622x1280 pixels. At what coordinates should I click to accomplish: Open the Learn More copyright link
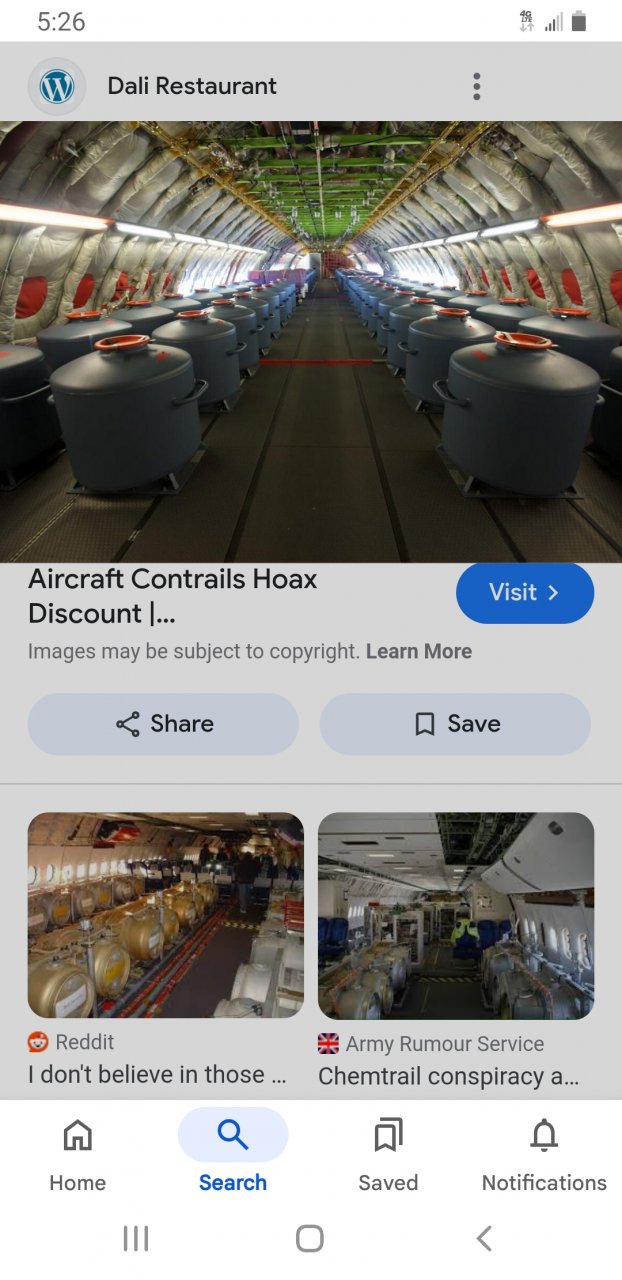coord(419,651)
